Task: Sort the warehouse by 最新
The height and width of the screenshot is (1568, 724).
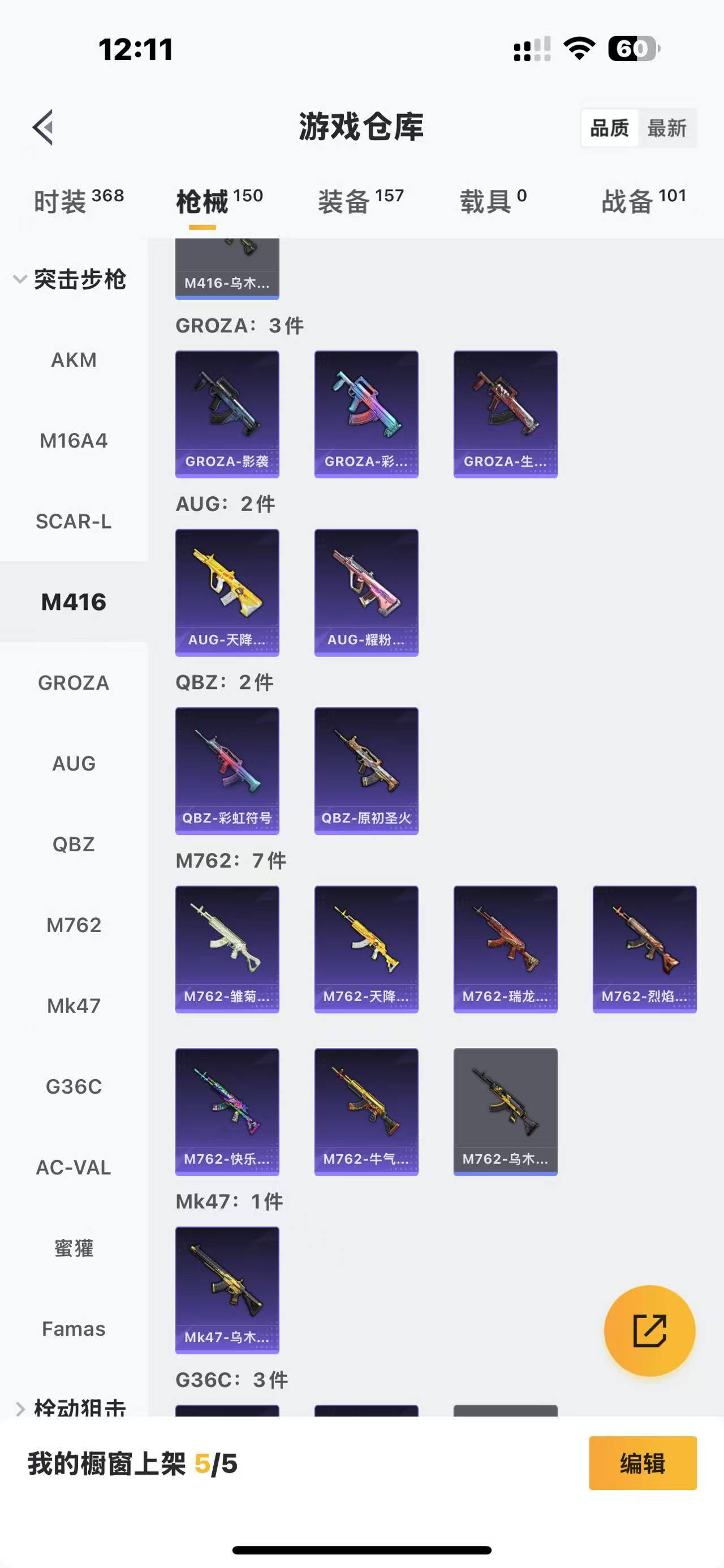Action: tap(667, 128)
